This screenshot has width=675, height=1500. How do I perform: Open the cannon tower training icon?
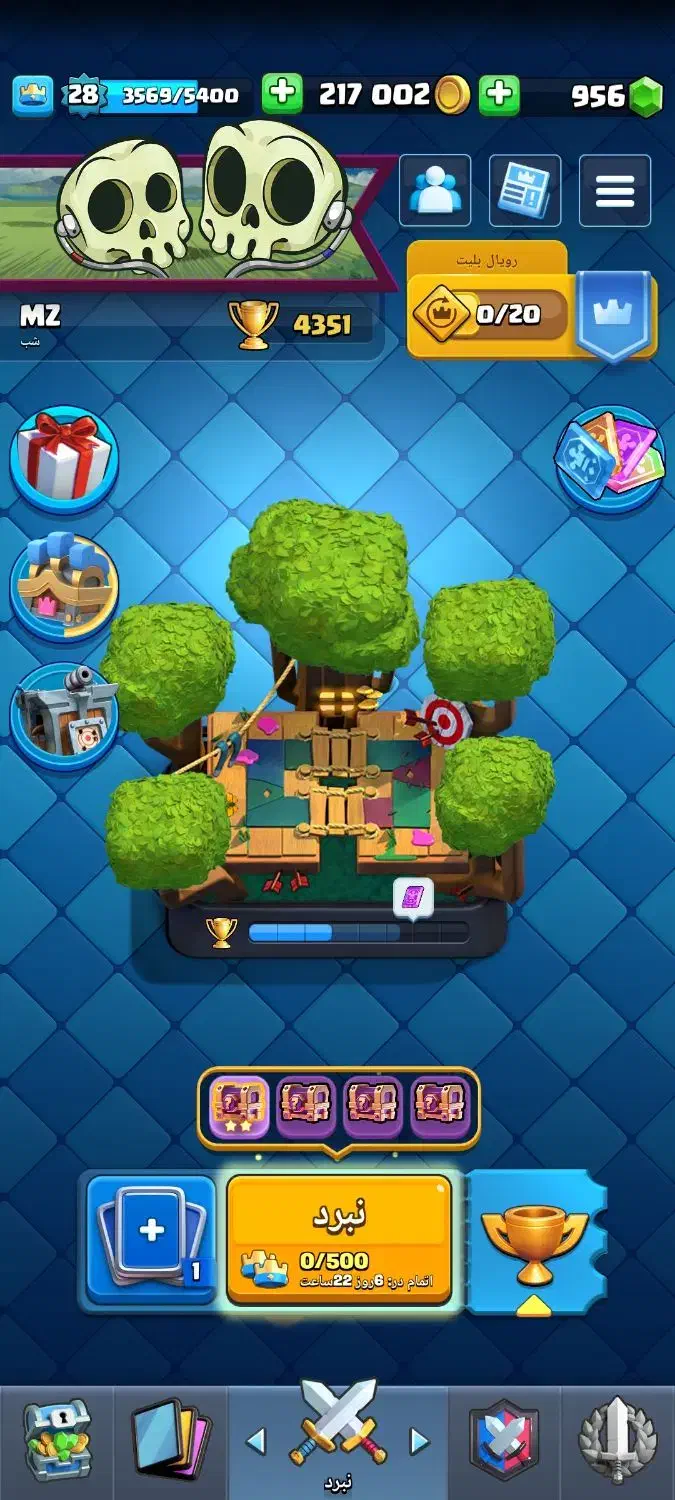[x=64, y=716]
